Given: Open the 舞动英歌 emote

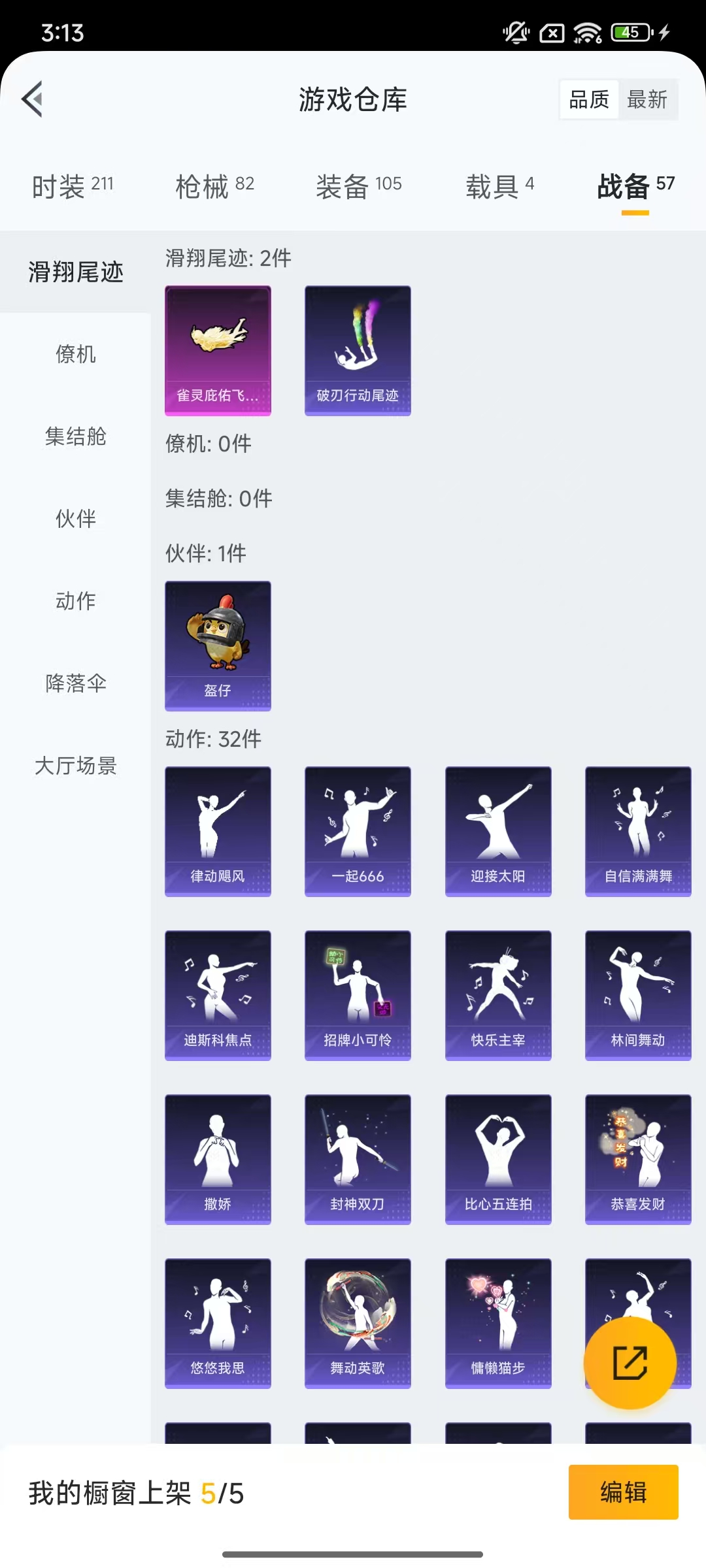Looking at the screenshot, I should tap(358, 1323).
